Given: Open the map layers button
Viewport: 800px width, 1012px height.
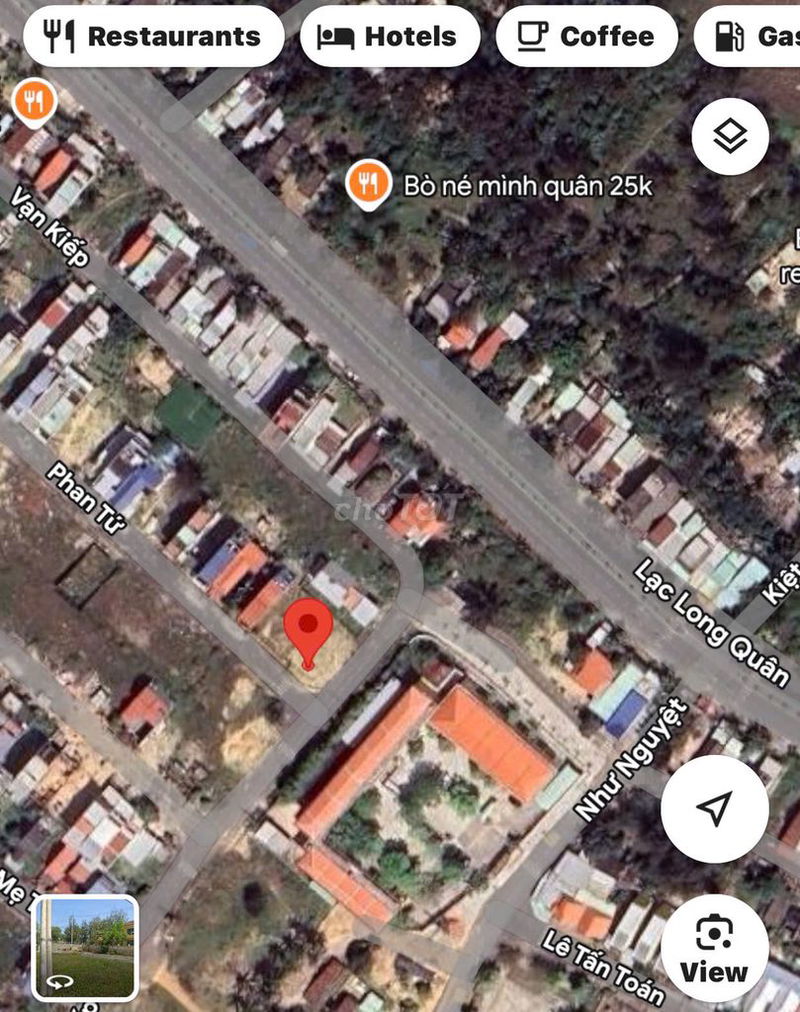Looking at the screenshot, I should point(730,137).
